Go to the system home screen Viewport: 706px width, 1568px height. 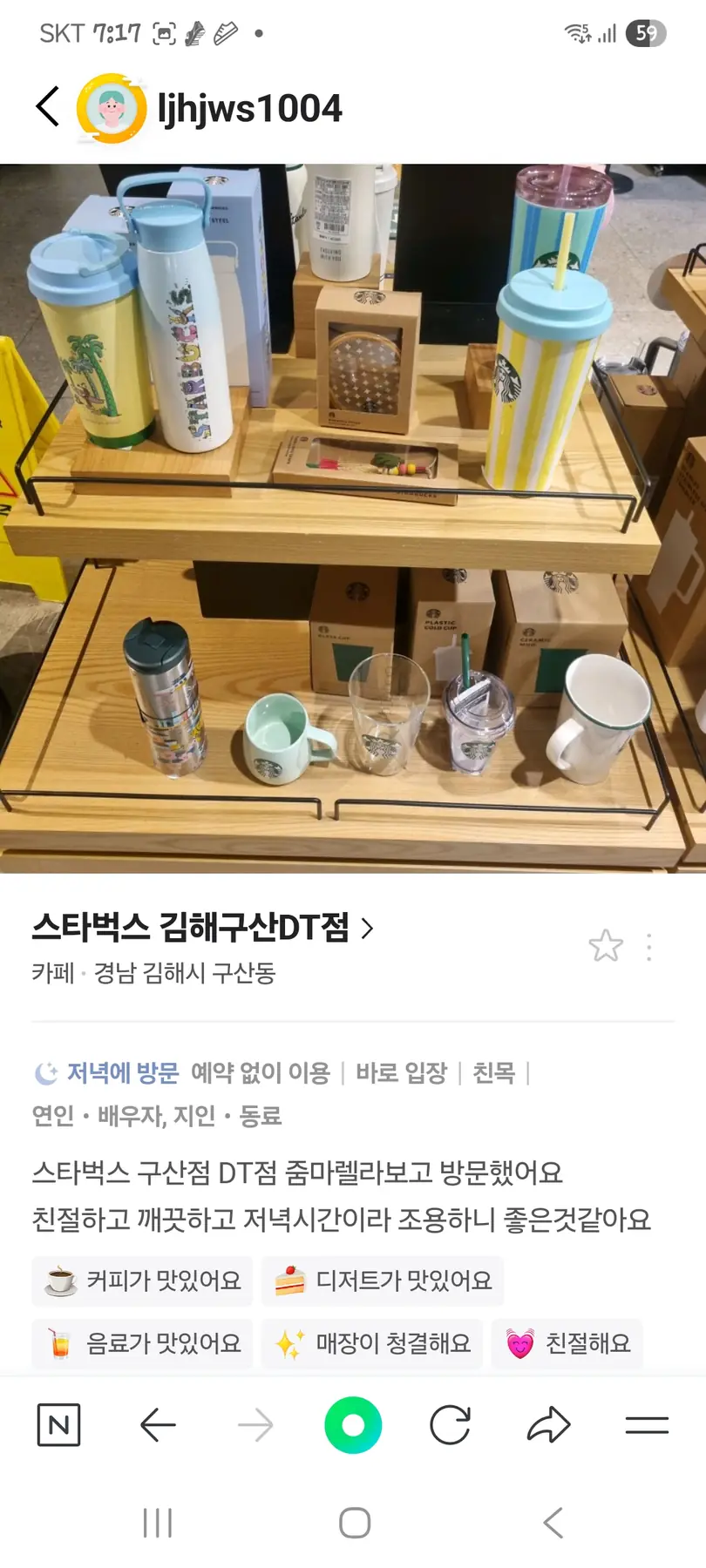pos(354,1523)
